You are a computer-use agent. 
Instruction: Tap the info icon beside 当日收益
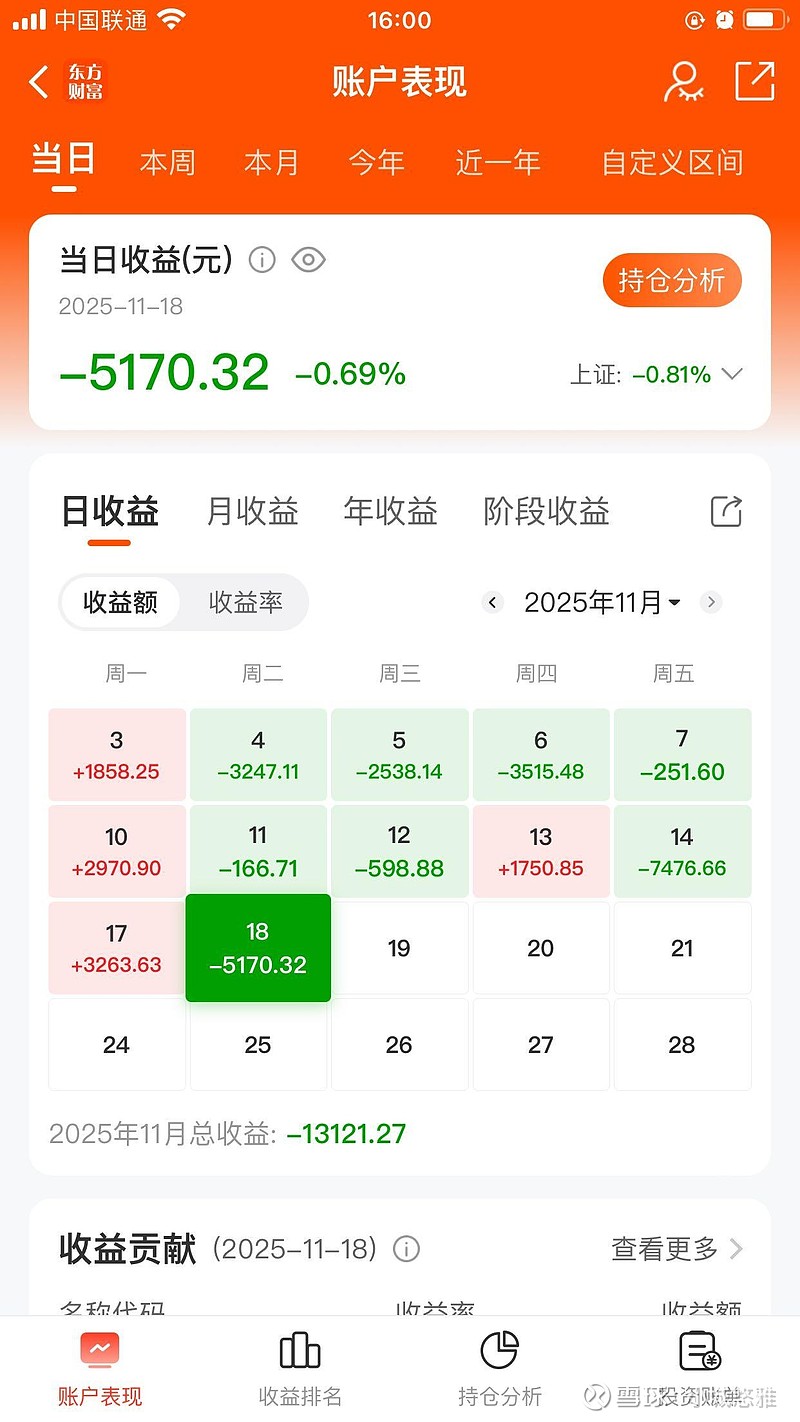pos(261,260)
